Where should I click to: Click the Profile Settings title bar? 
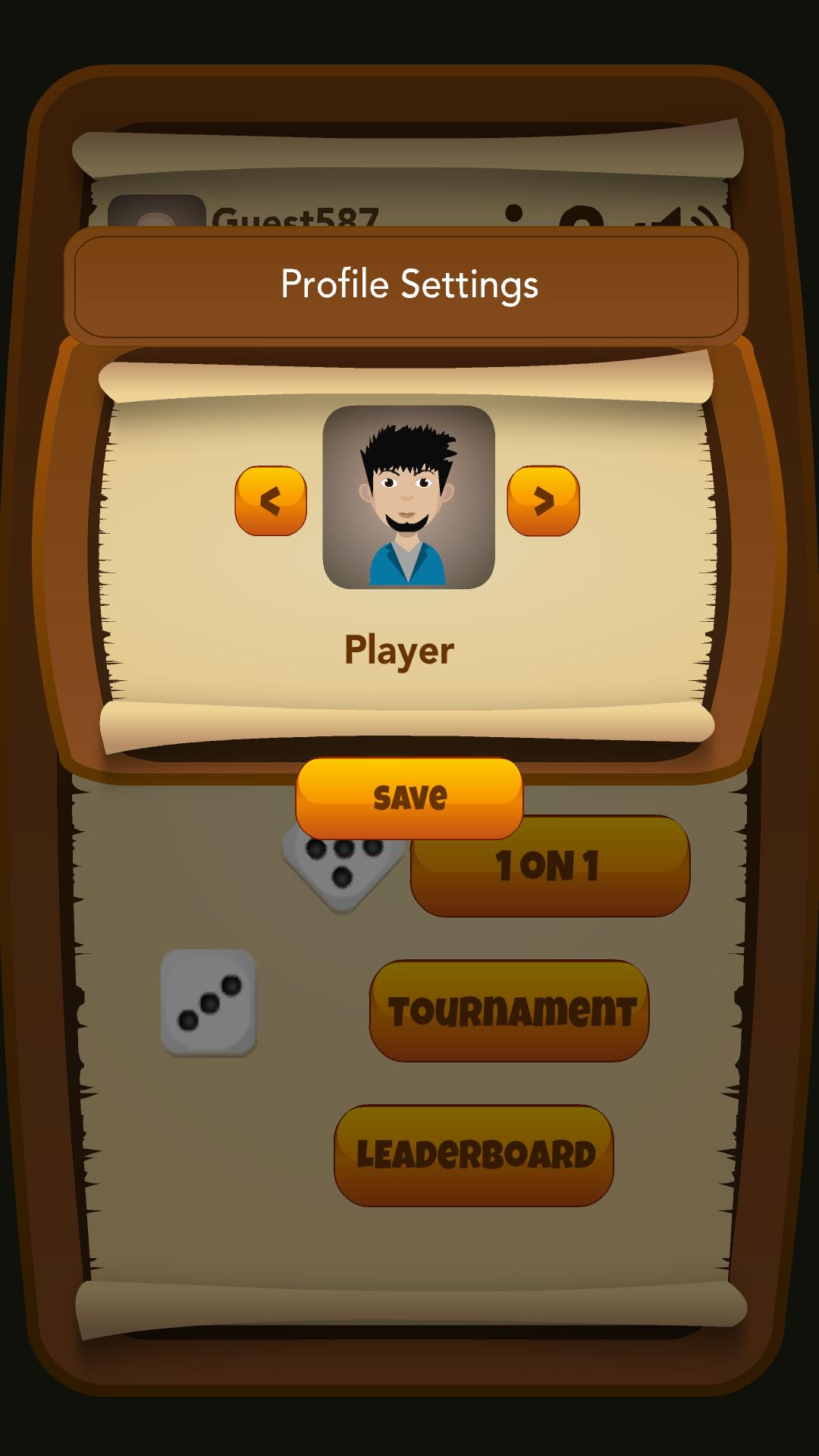[409, 284]
